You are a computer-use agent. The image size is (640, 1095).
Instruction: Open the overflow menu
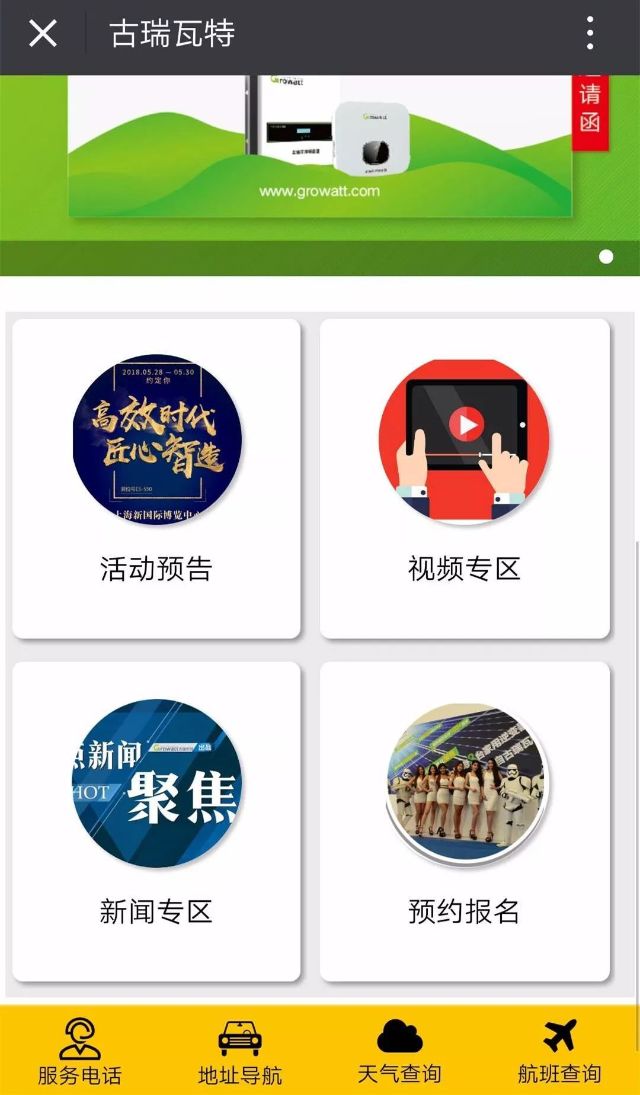[590, 34]
